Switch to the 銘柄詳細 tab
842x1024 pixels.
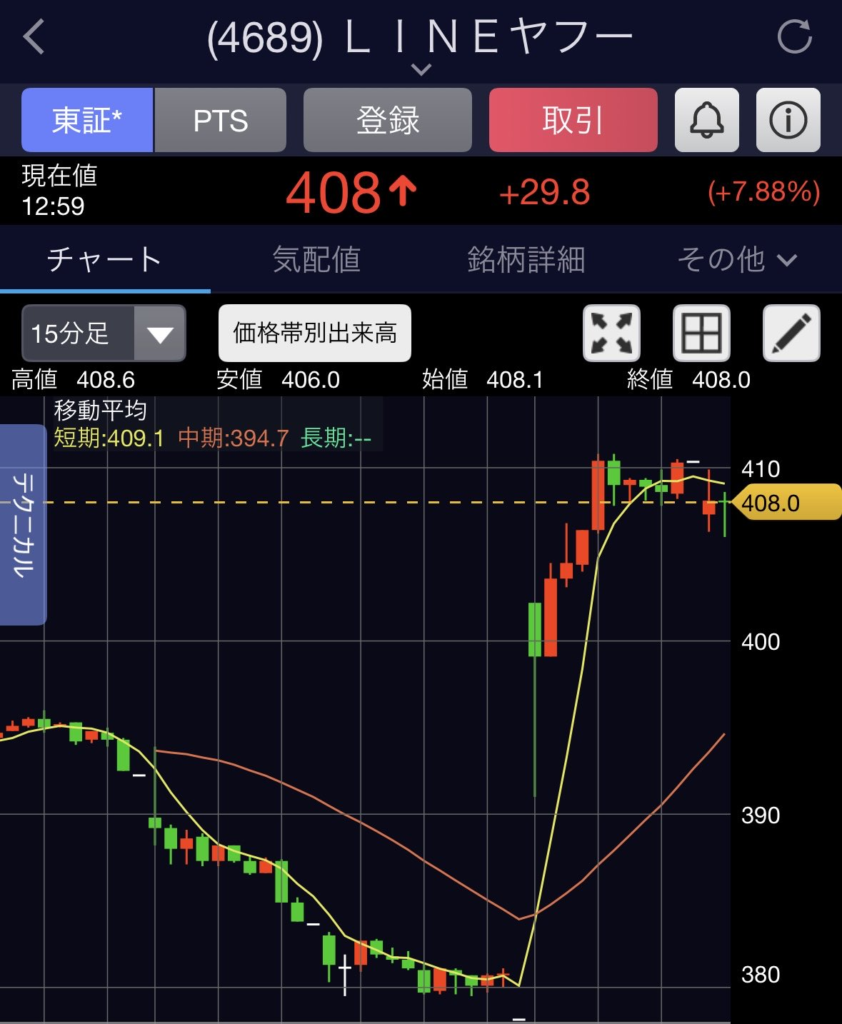pyautogui.click(x=526, y=260)
